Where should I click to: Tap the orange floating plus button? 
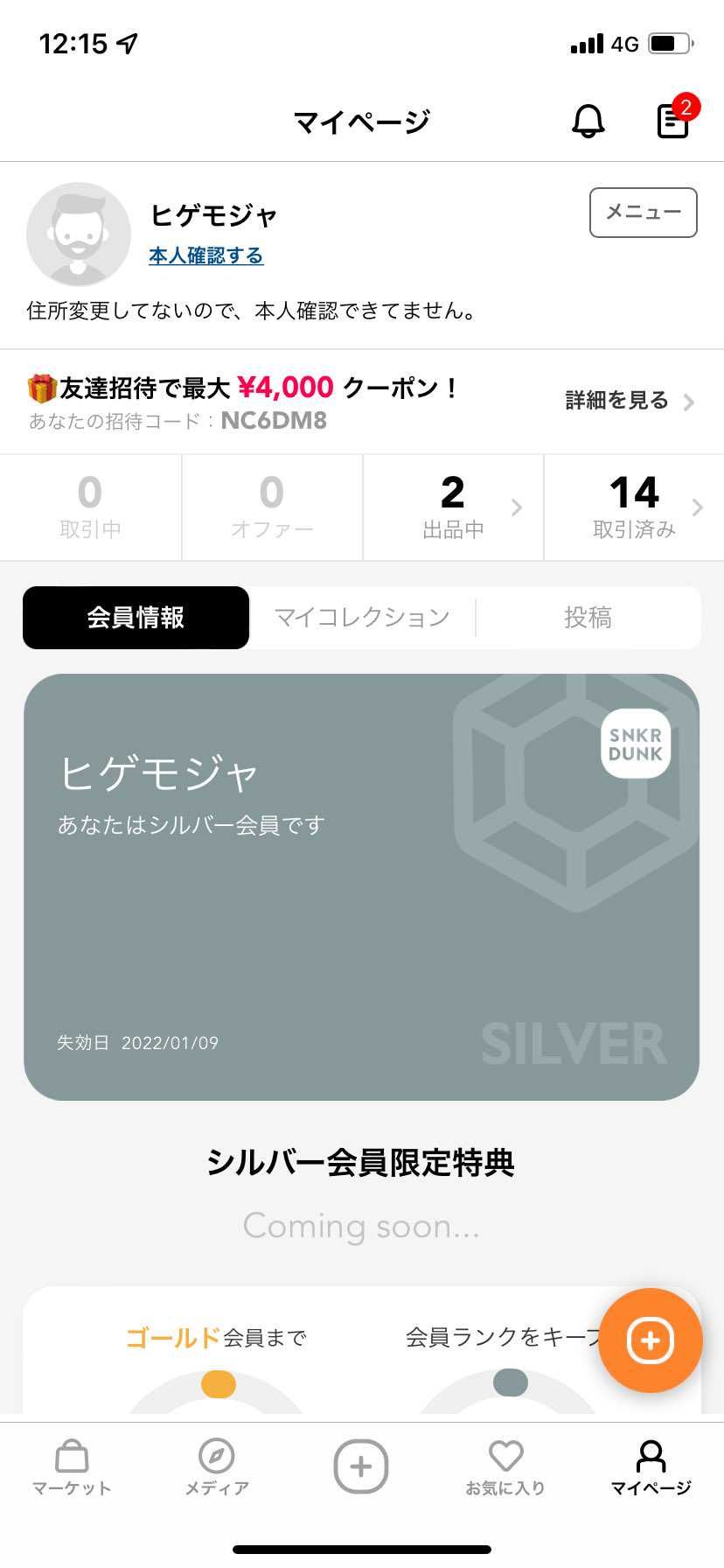(x=650, y=1340)
